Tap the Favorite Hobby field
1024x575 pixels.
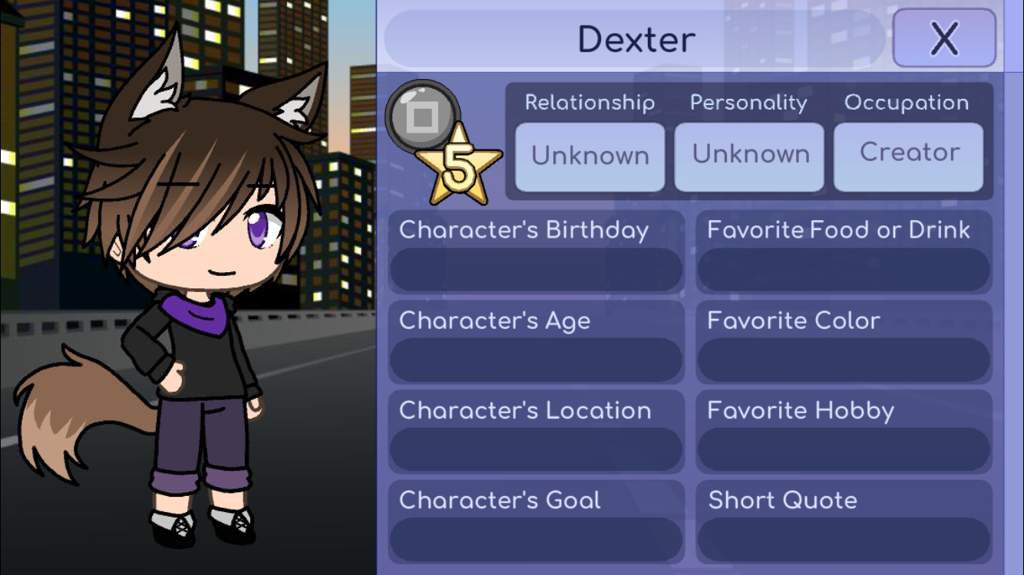(x=843, y=450)
